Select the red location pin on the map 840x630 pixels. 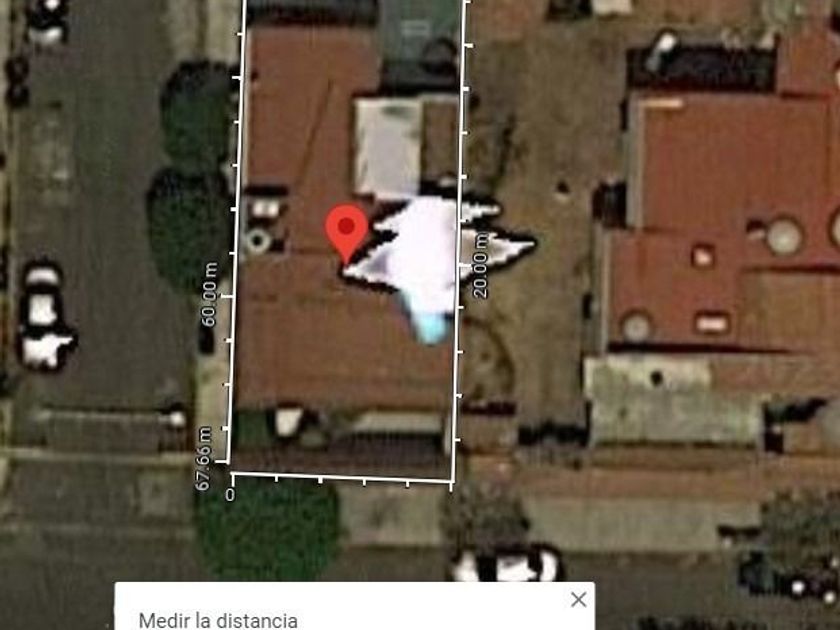(x=346, y=231)
